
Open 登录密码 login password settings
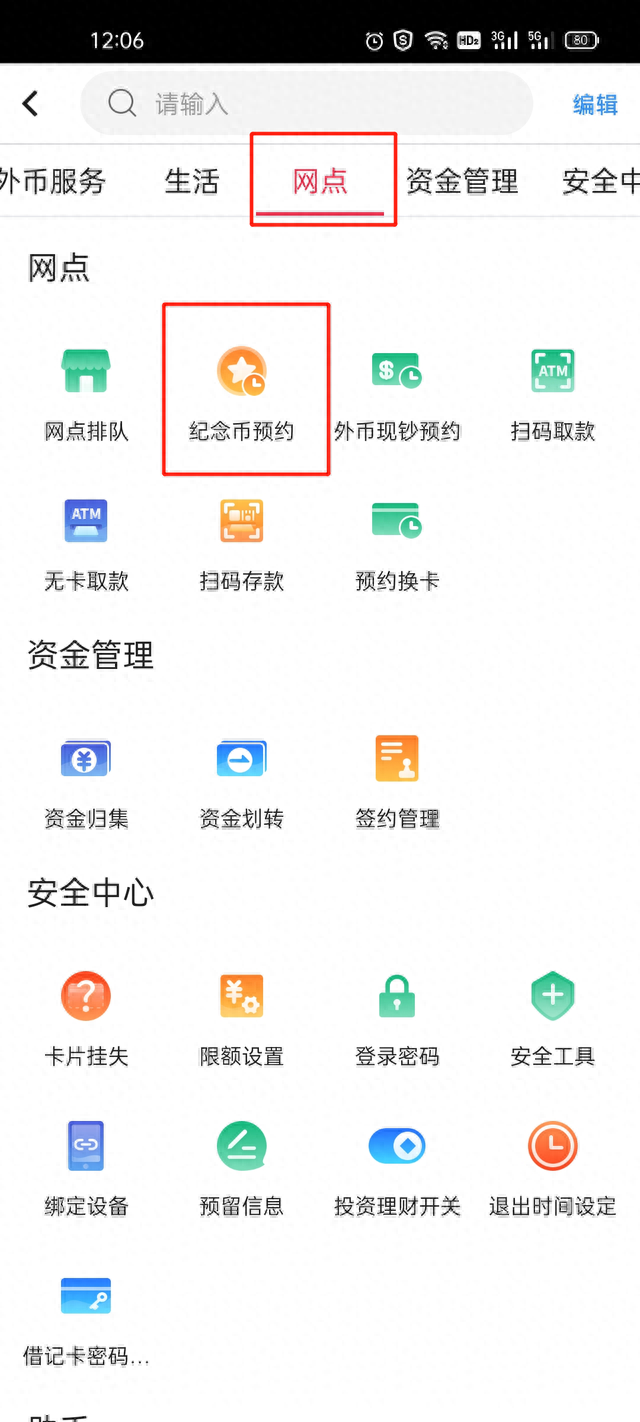pyautogui.click(x=397, y=1019)
